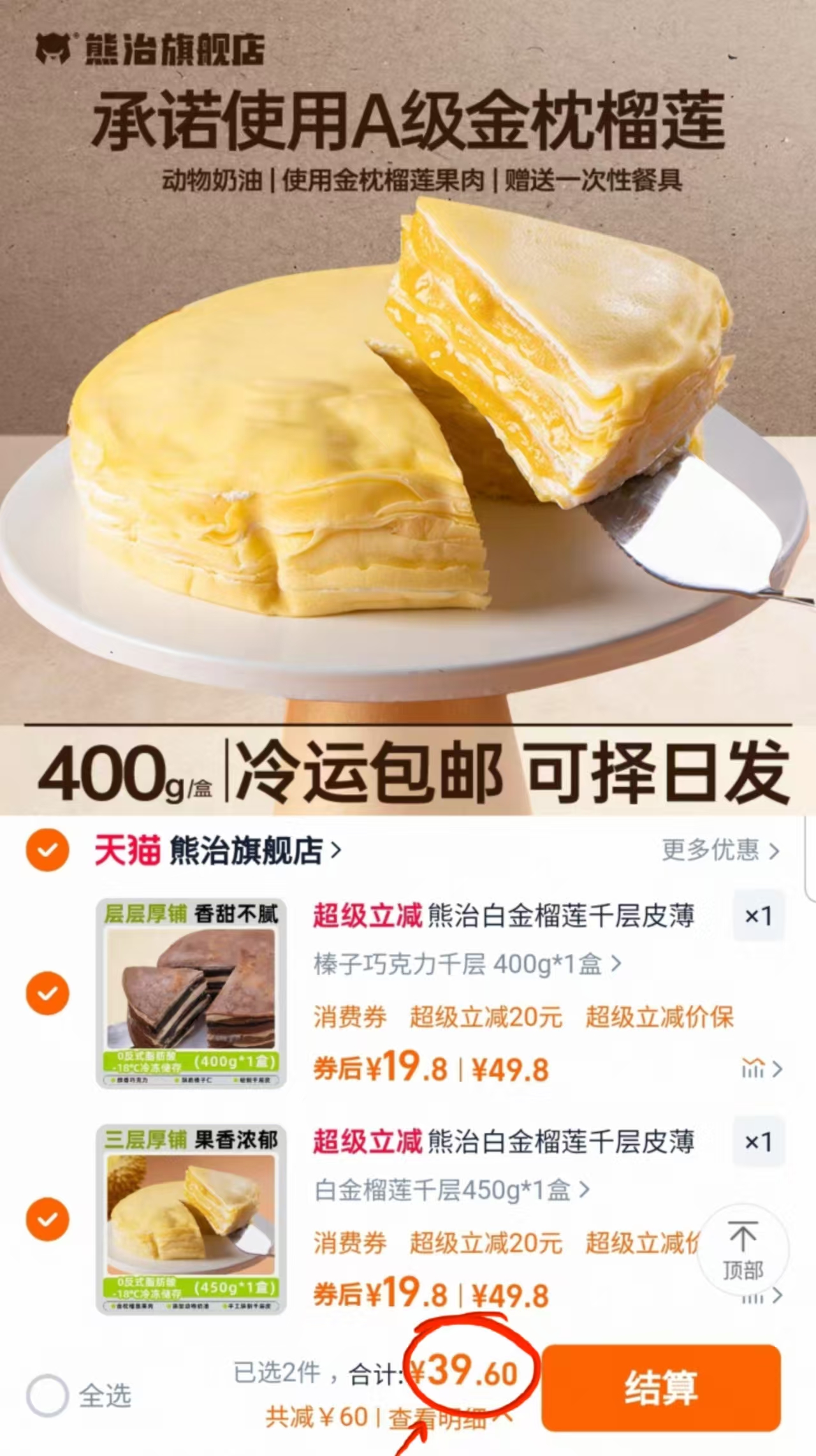Click the bear brand logo at top left
This screenshot has height=1456, width=816.
tap(54, 48)
